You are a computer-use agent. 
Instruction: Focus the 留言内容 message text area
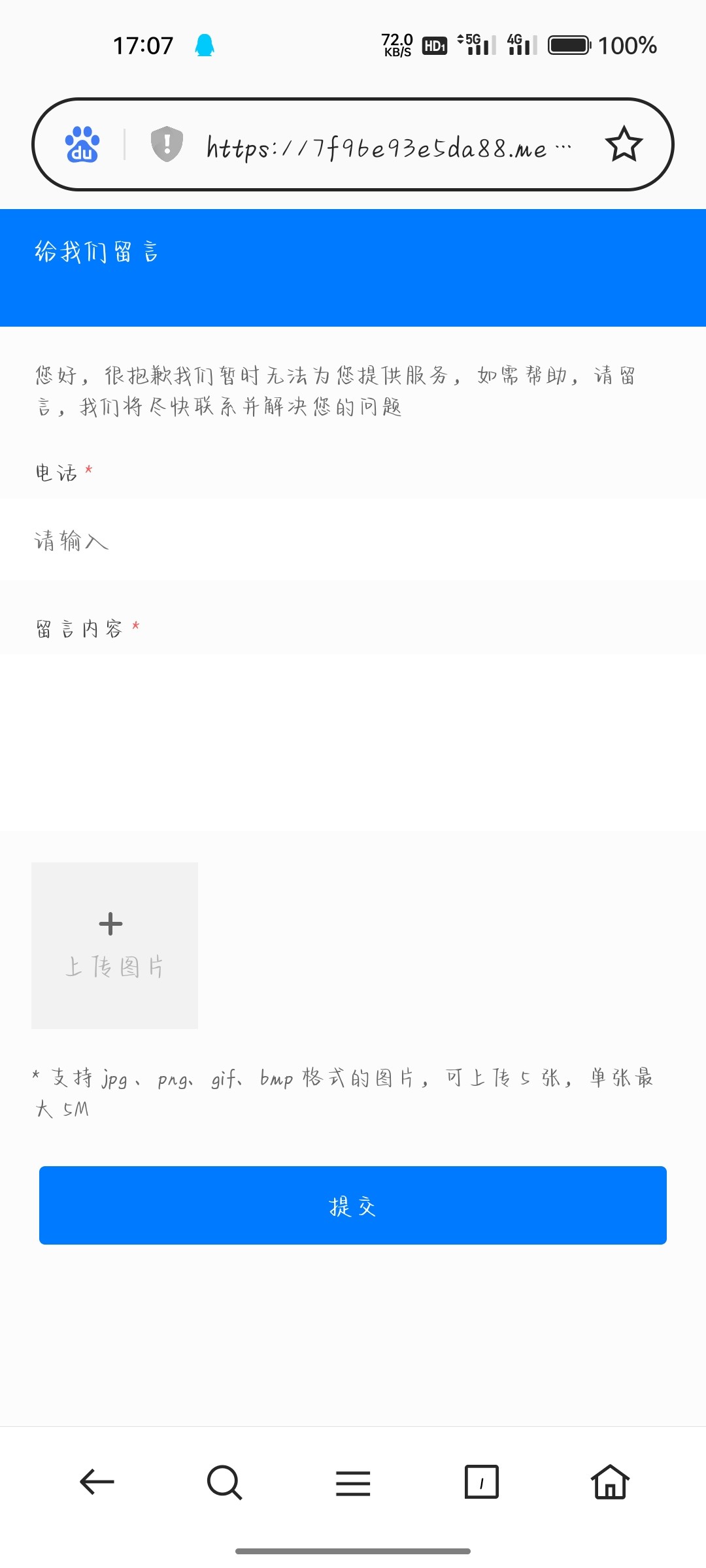click(x=353, y=742)
